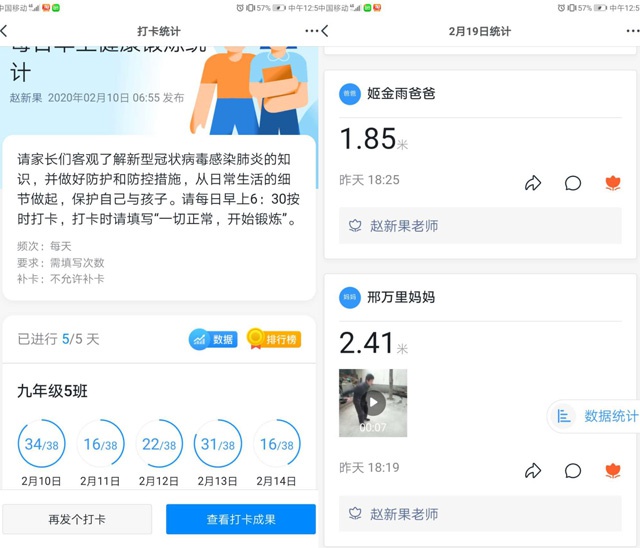Share 邢万里妈妈's check-in entry
Image resolution: width=640 pixels, height=548 pixels.
(533, 470)
